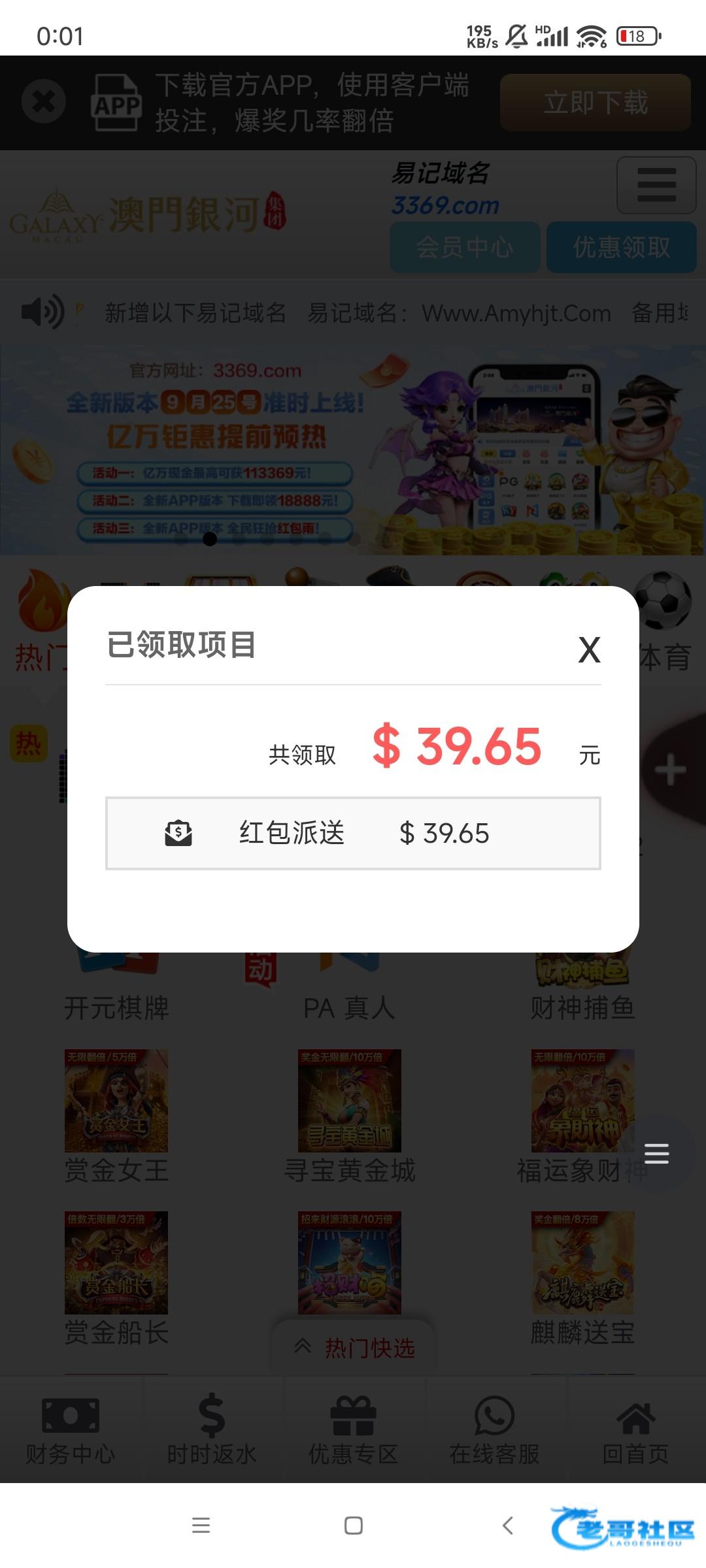Open 赏金船长 game tile
Viewport: 706px width, 1568px height.
[116, 1279]
